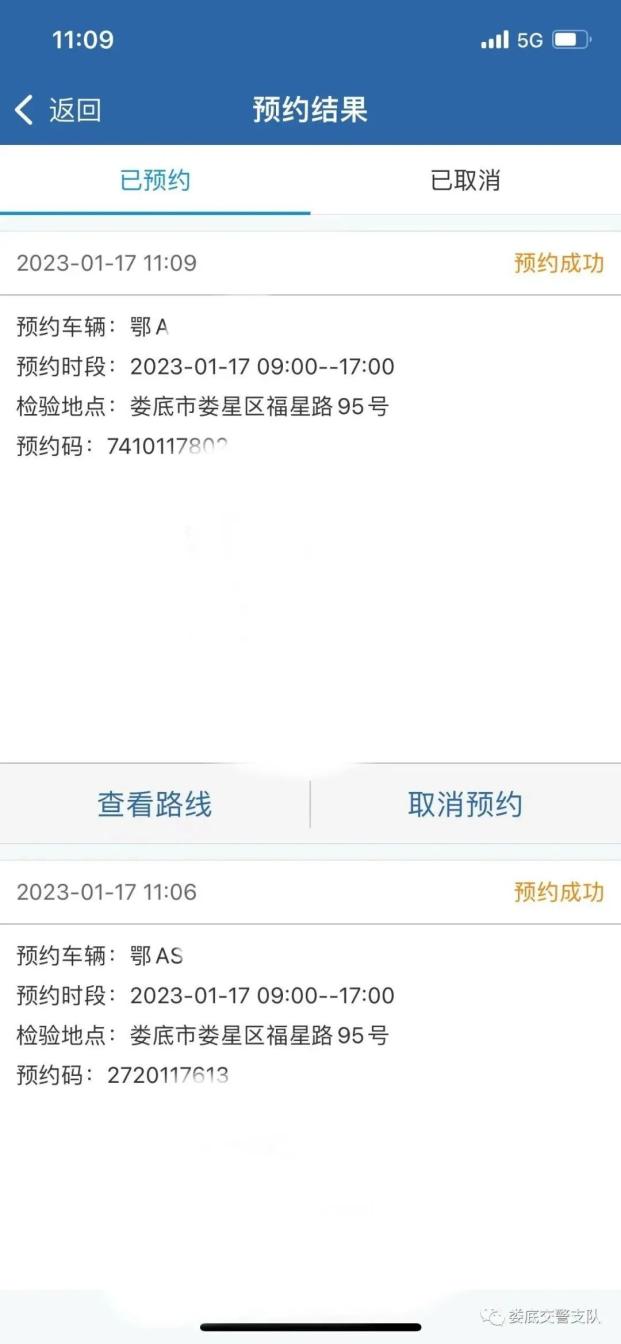Tap 查看路线 to view the route

click(x=155, y=804)
